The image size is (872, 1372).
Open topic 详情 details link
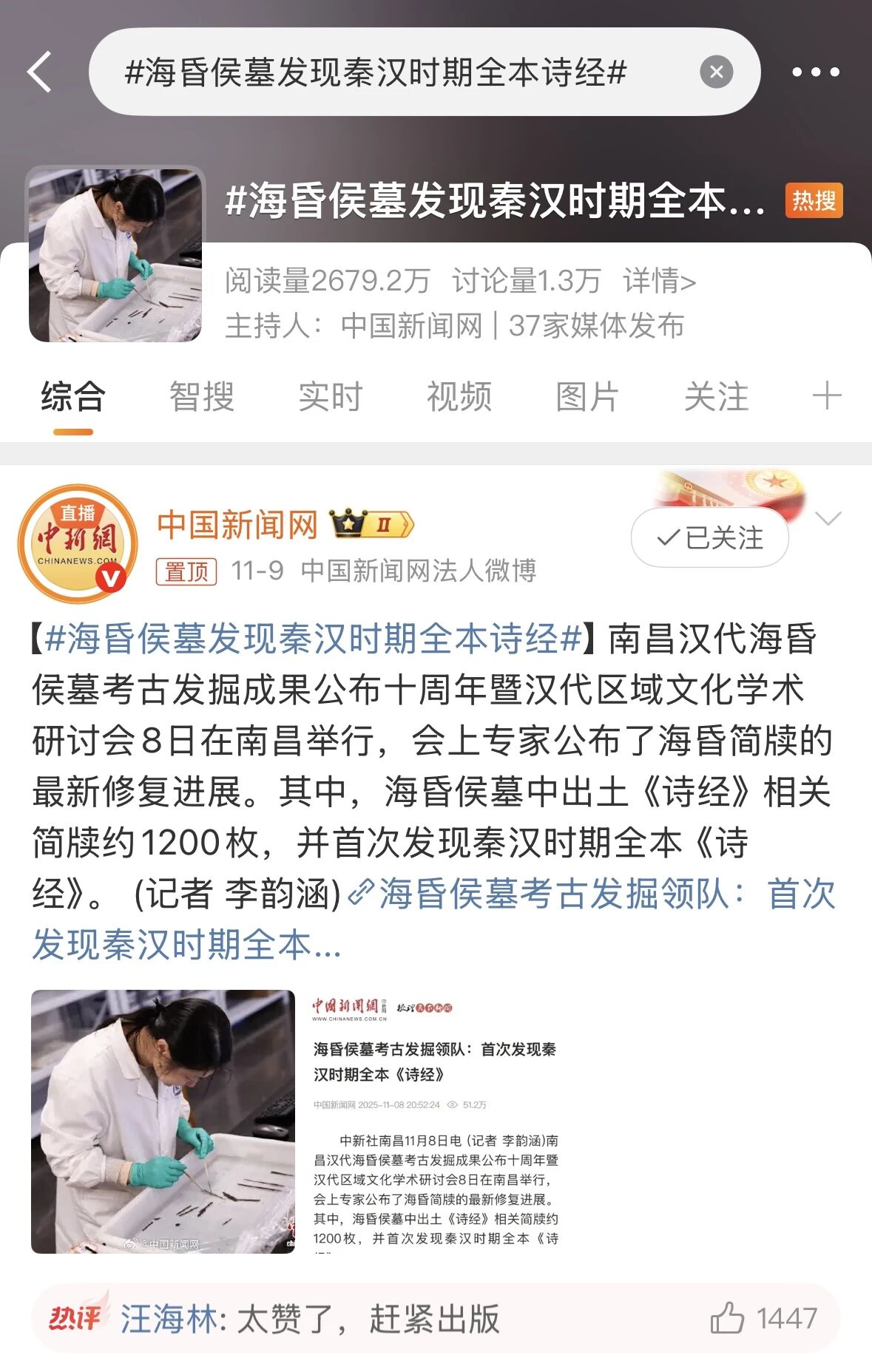pyautogui.click(x=659, y=281)
